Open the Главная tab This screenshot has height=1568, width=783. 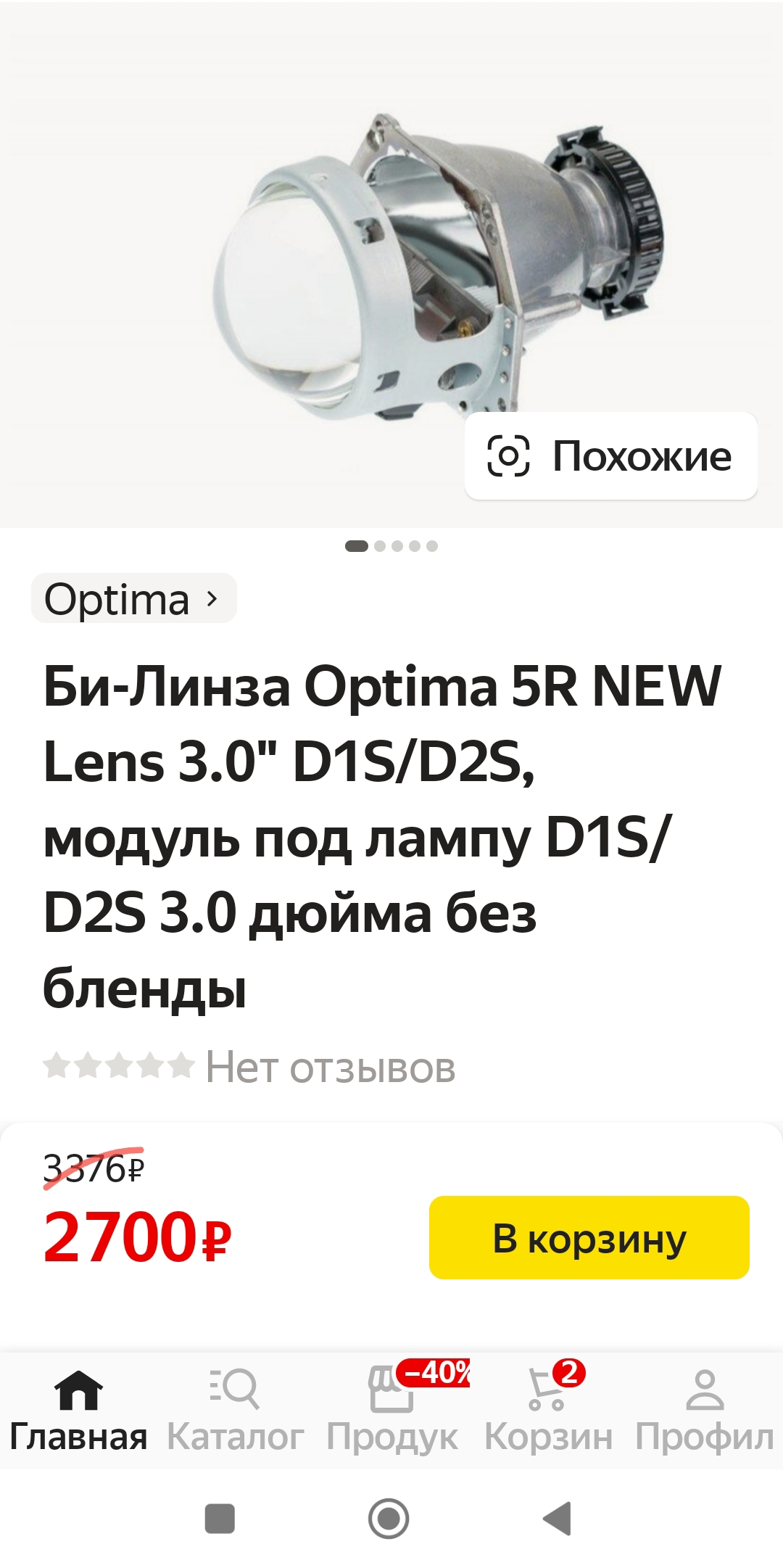coord(78,1410)
